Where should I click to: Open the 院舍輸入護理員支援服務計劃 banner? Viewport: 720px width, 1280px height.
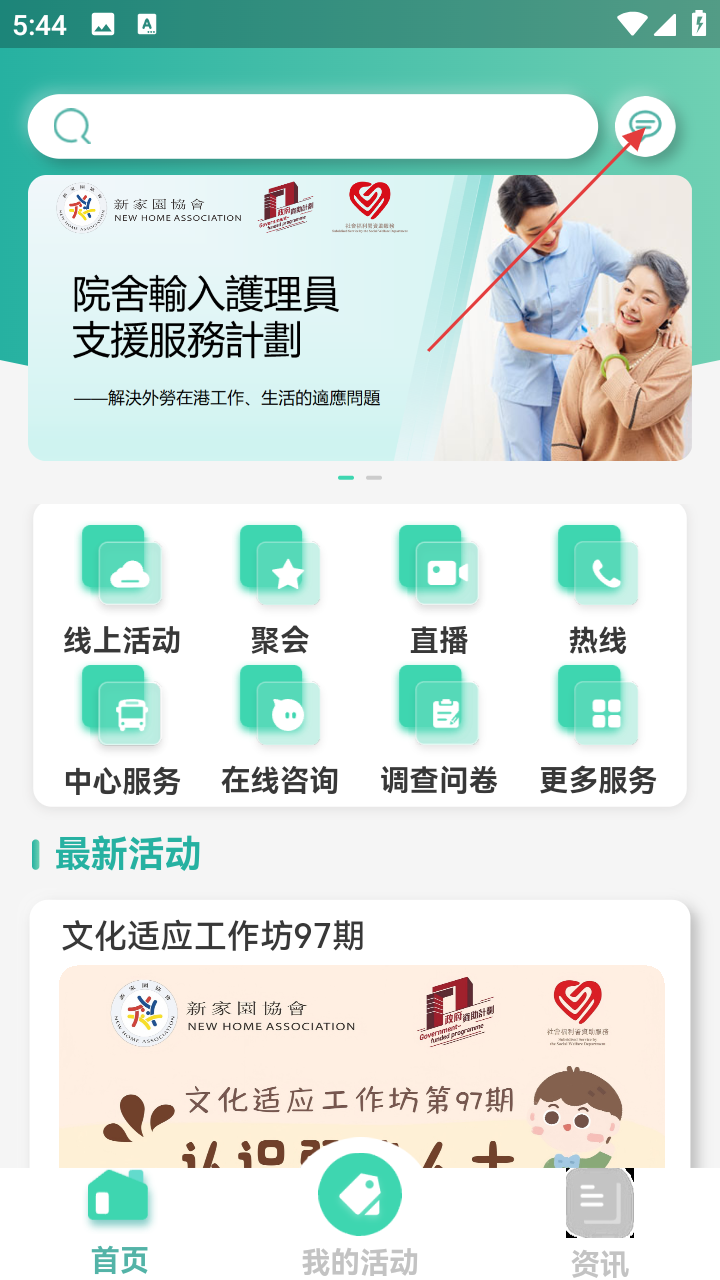(x=360, y=318)
